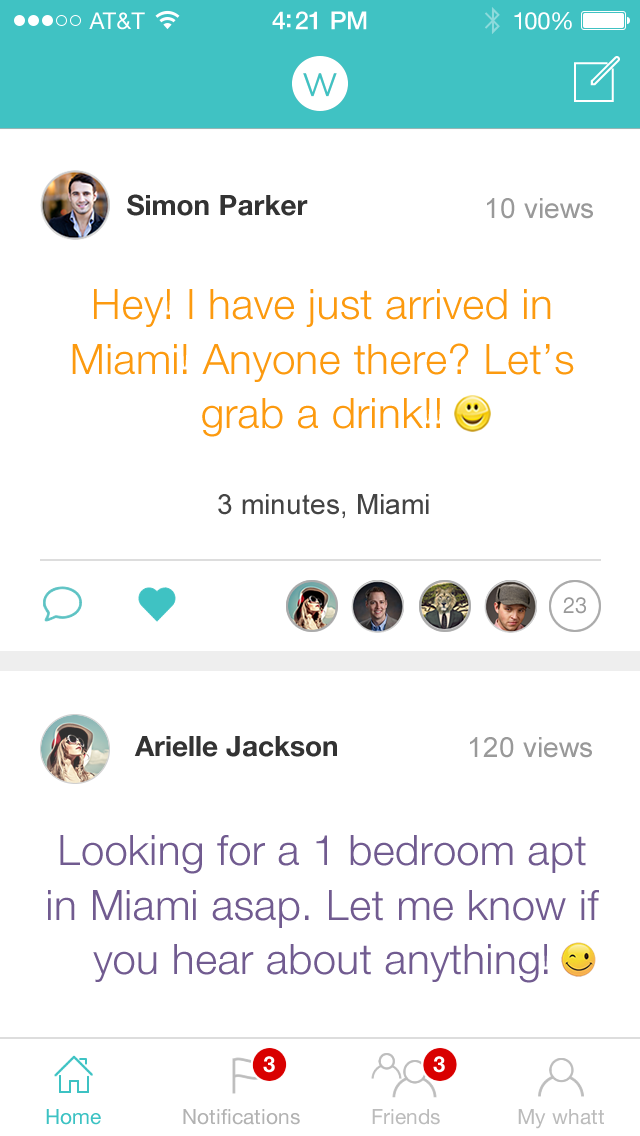Like Simon Parker's post
Screen dimensions: 640x1136
[x=156, y=604]
